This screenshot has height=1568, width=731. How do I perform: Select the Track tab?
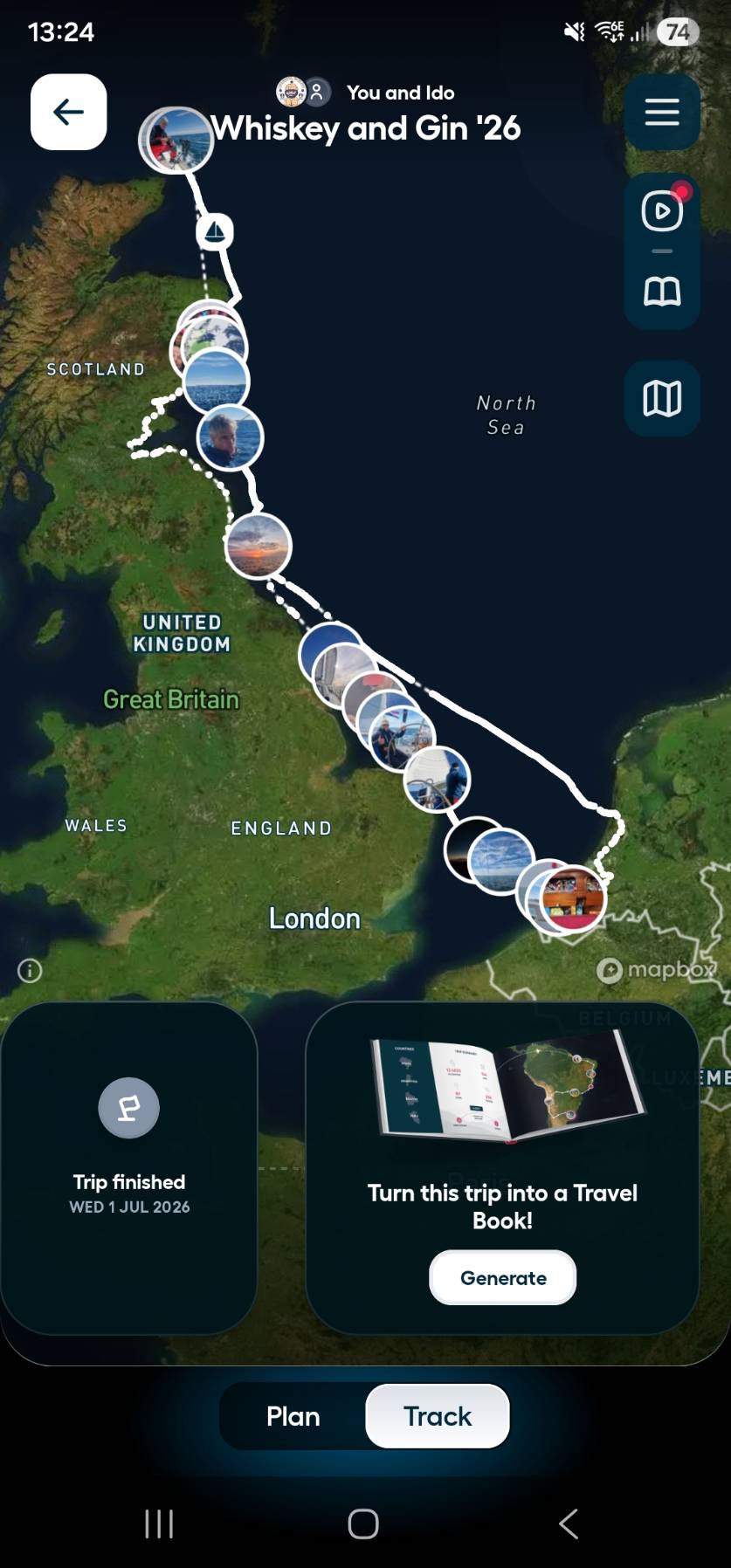pos(438,1416)
